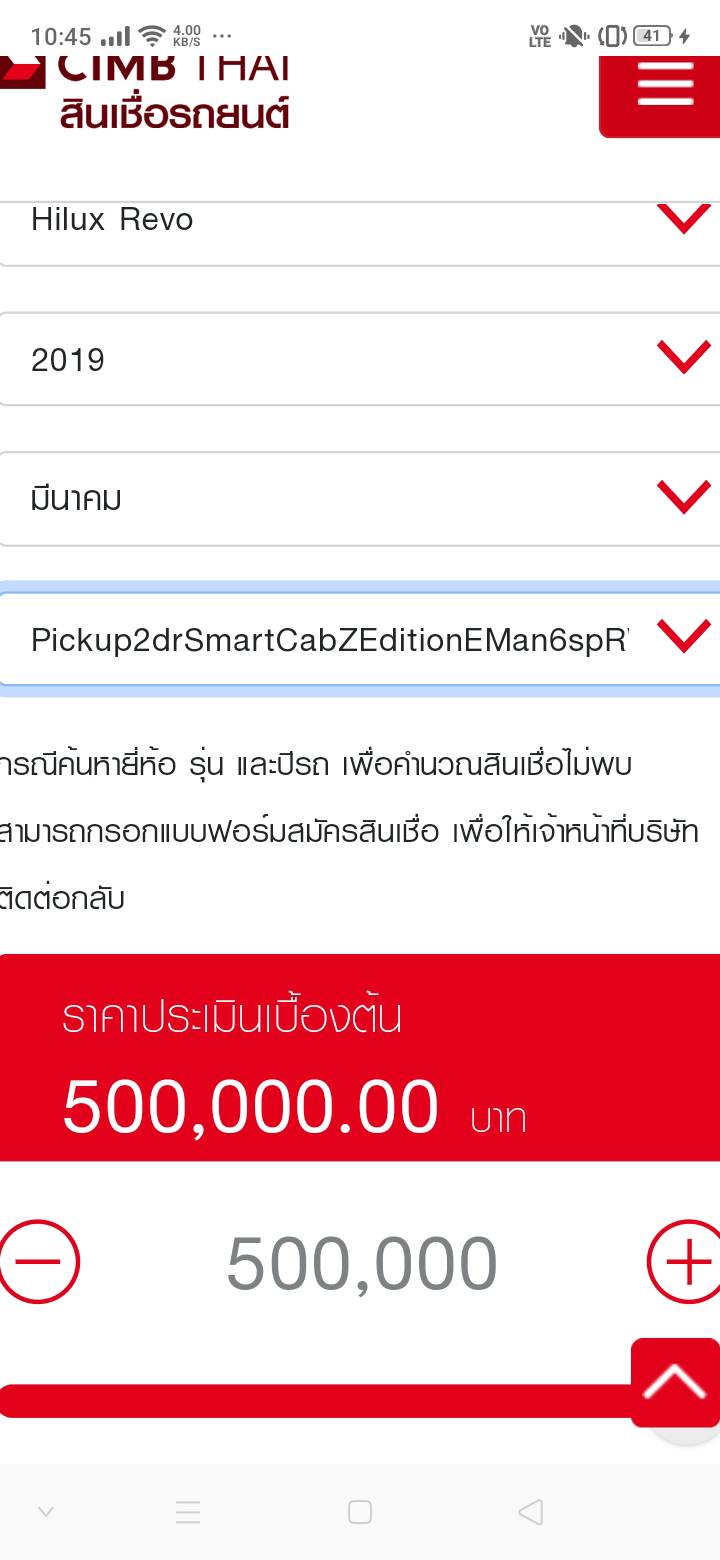Open the Pickup2drSmartCab variant dropdown
720x1560 pixels.
[x=360, y=639]
